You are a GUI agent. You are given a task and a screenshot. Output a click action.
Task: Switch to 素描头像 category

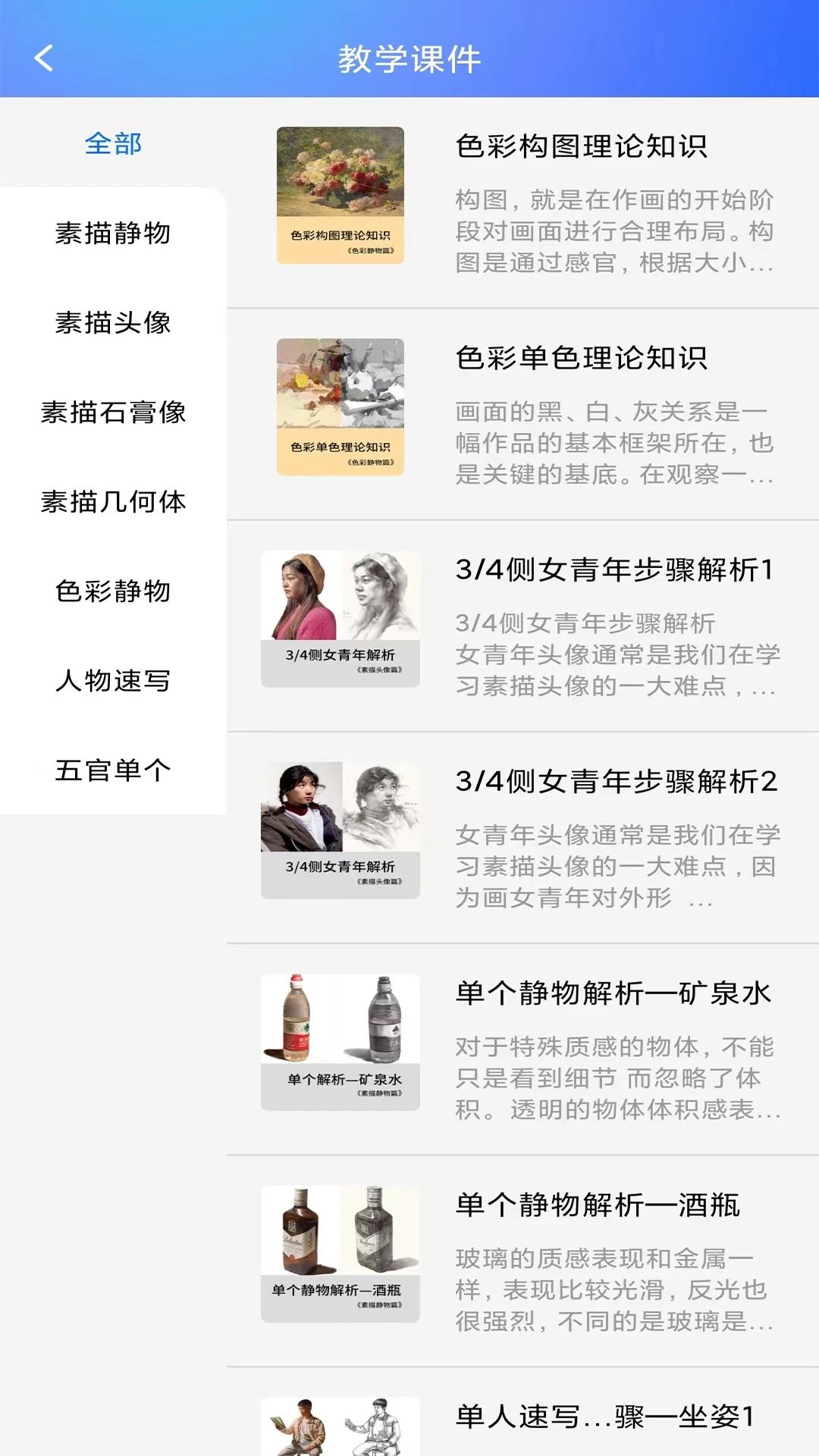click(x=113, y=322)
